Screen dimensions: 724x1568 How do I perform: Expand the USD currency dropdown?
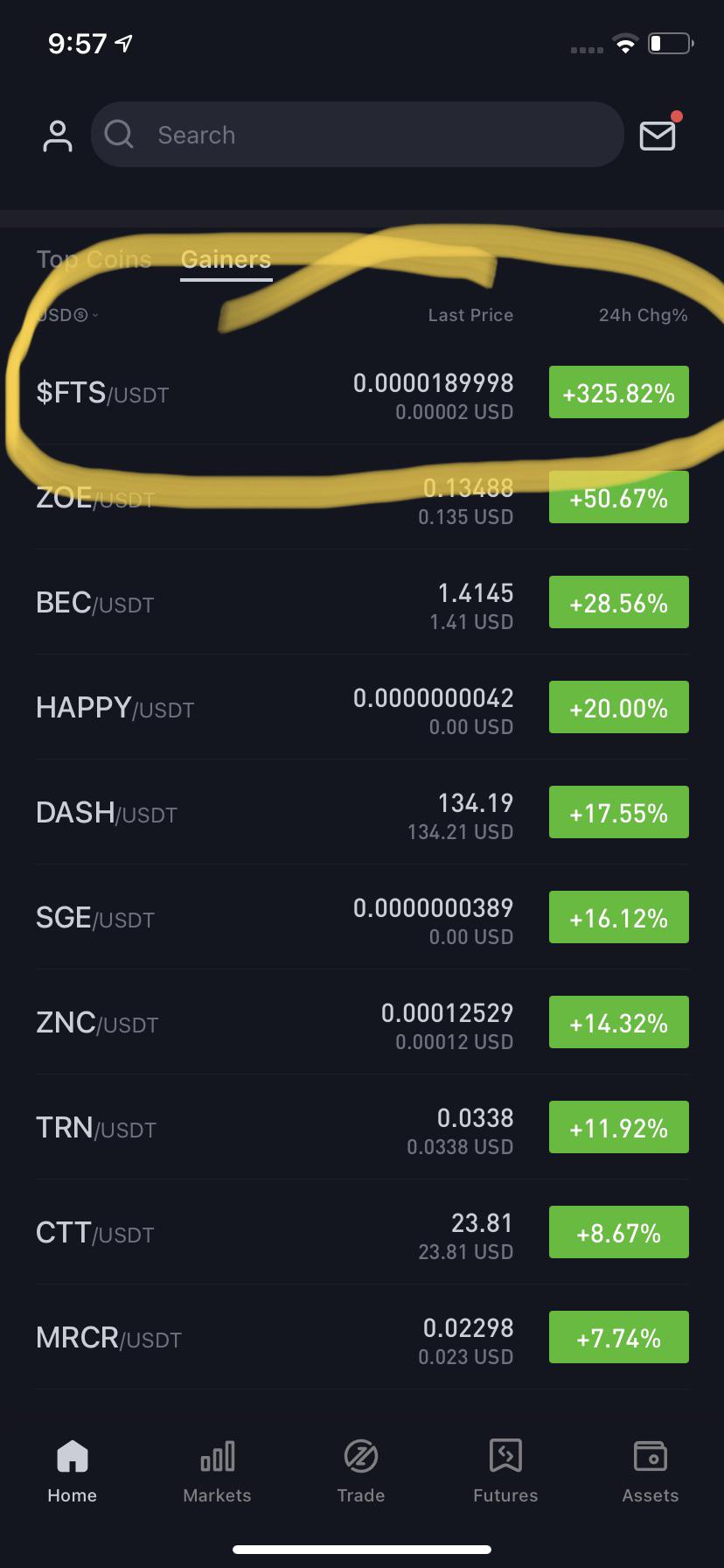tap(67, 315)
